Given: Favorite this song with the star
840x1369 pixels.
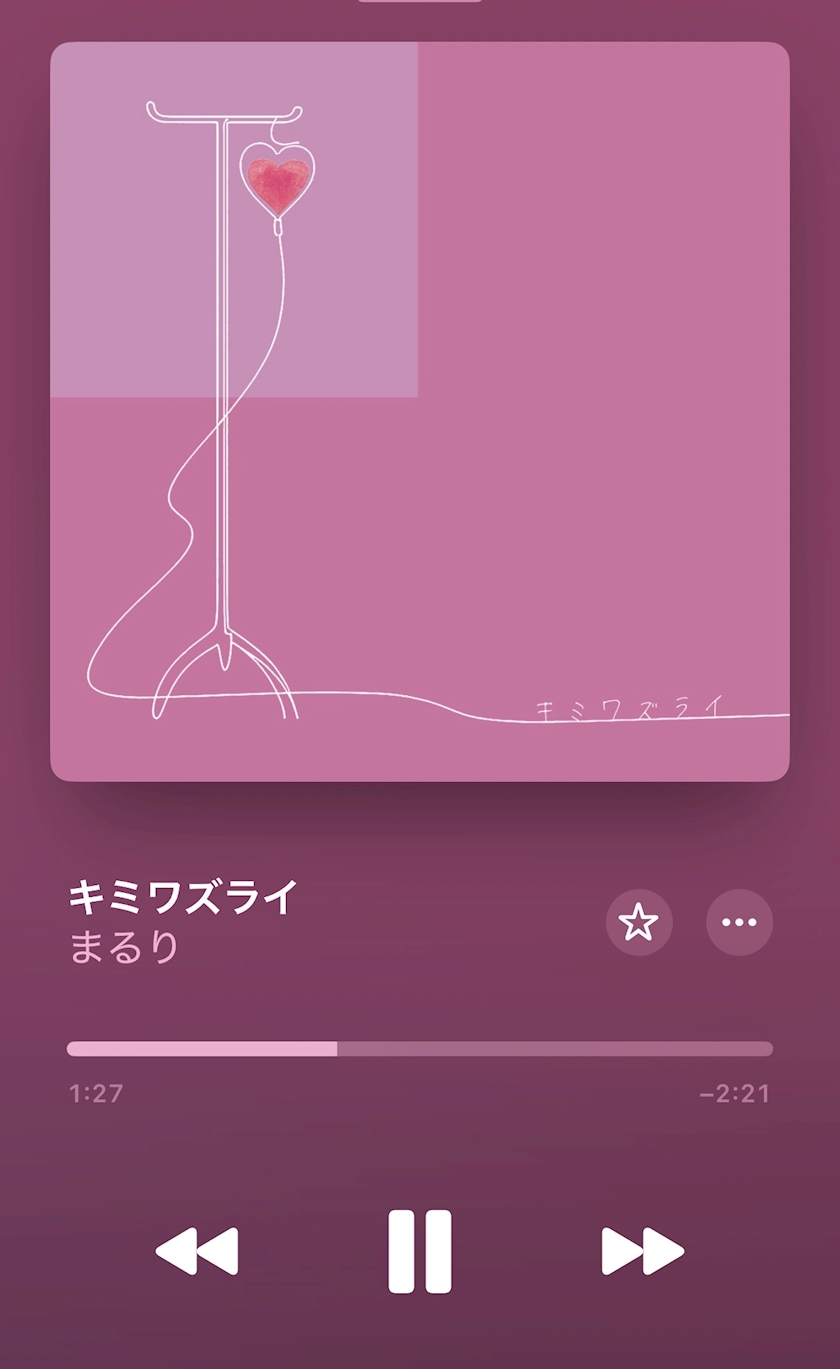Looking at the screenshot, I should pyautogui.click(x=639, y=922).
